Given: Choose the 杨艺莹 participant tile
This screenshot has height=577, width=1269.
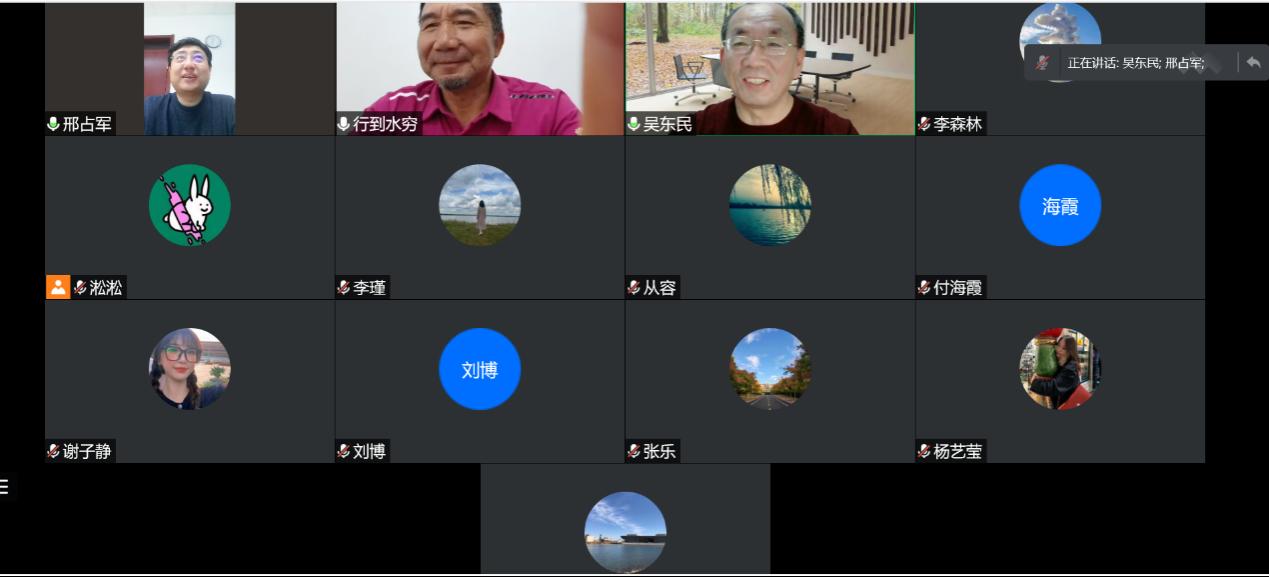Looking at the screenshot, I should 1060,381.
